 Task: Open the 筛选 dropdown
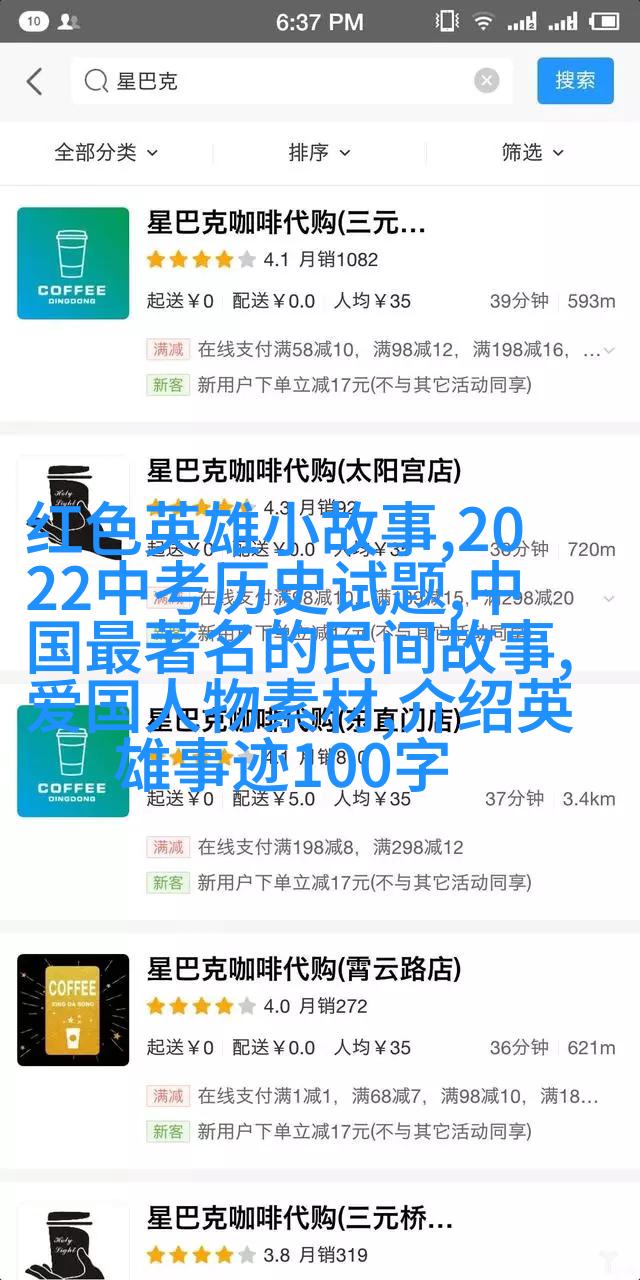coord(532,152)
